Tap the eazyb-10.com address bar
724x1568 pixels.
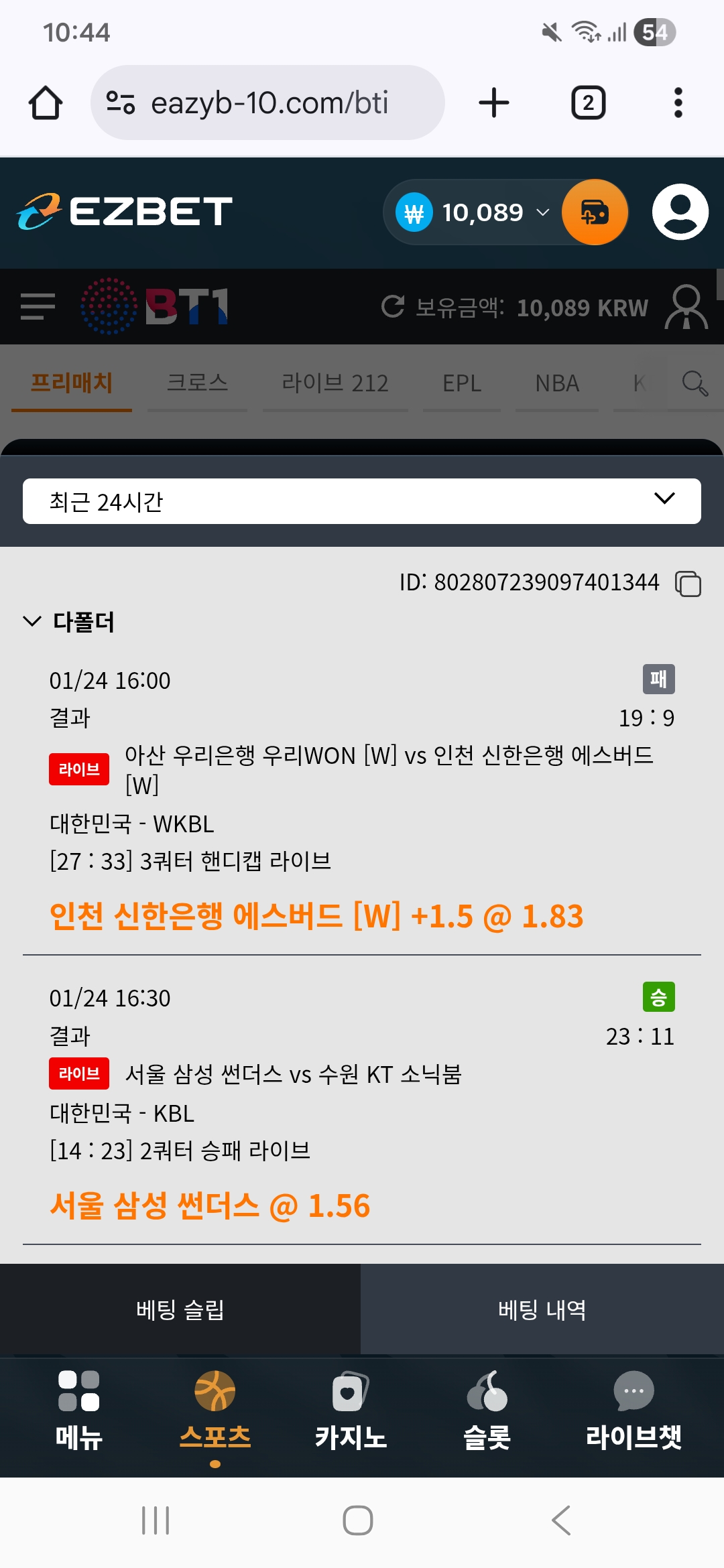[x=268, y=103]
